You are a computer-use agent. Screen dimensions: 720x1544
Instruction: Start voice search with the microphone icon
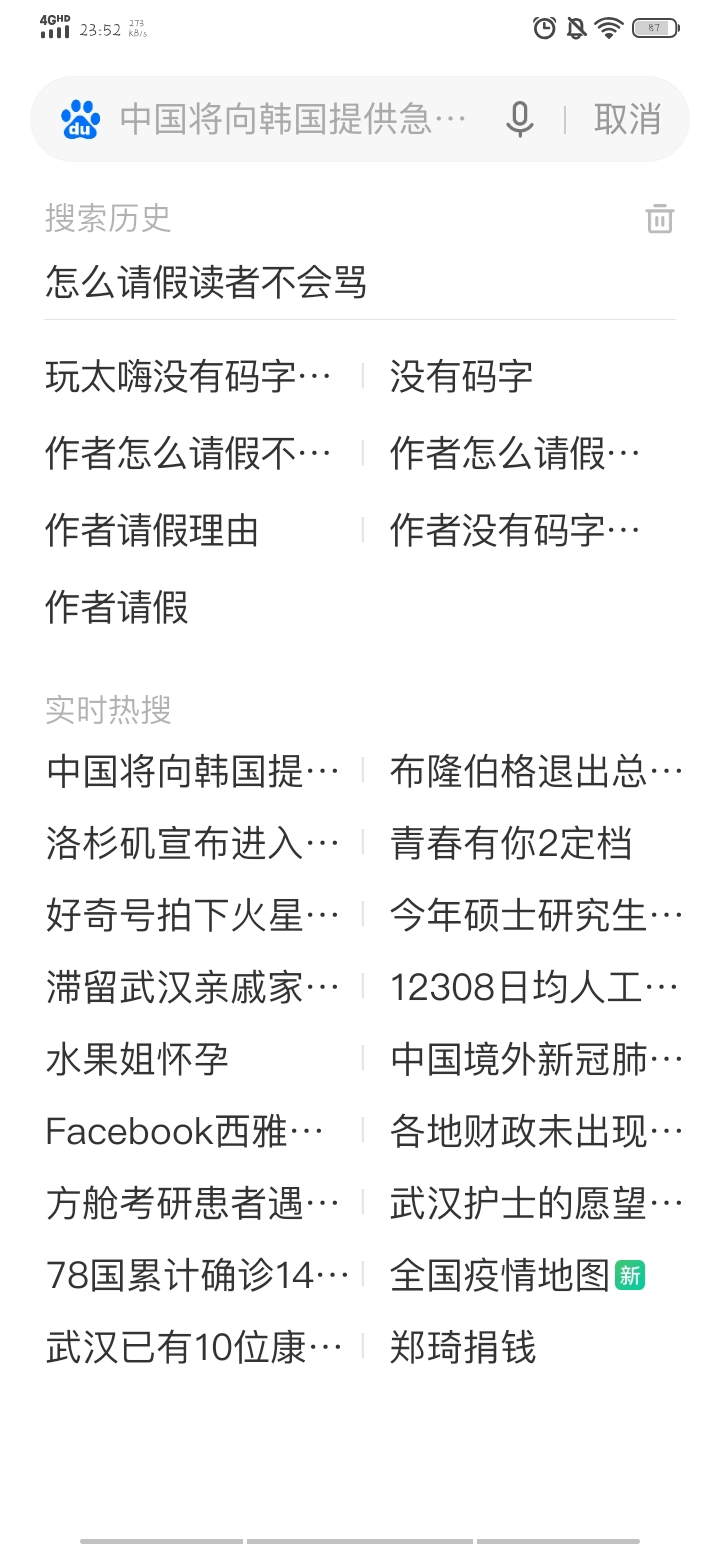click(x=519, y=120)
